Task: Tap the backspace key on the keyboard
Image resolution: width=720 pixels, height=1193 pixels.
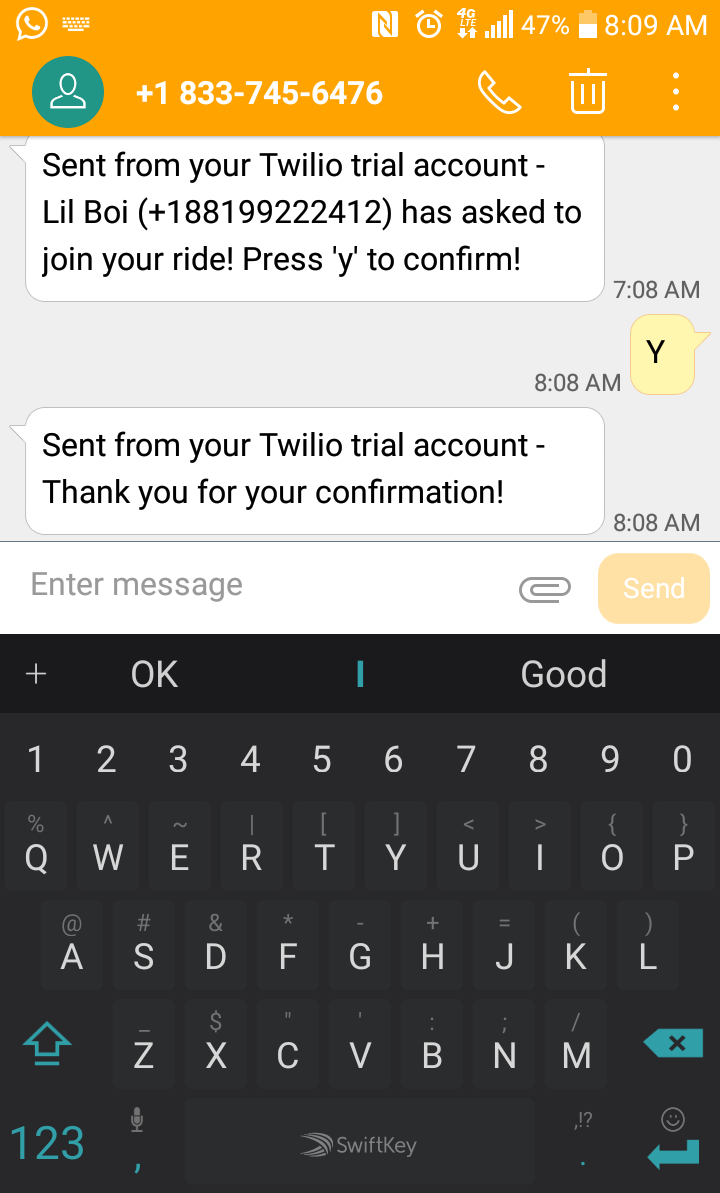Action: click(673, 1043)
